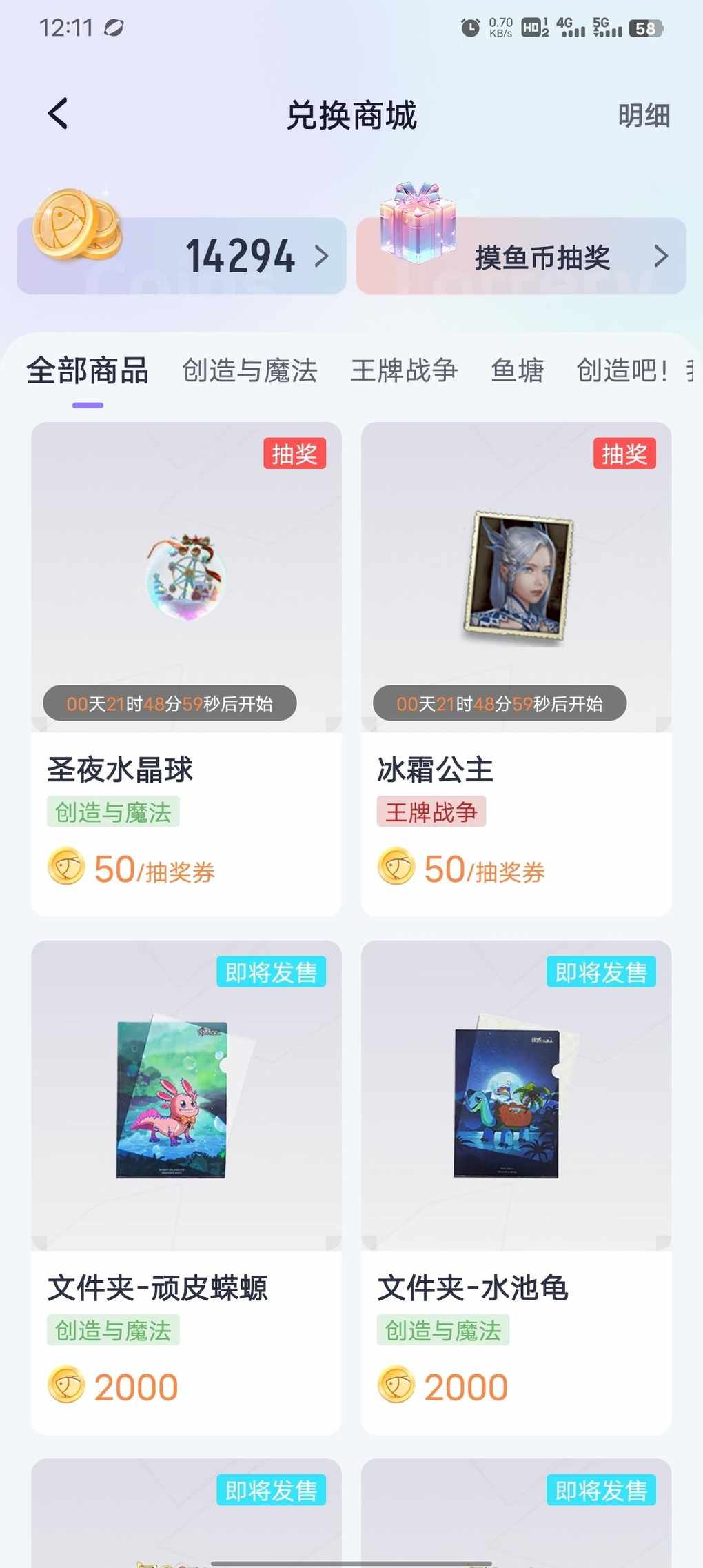The width and height of the screenshot is (703, 1568).
Task: Open the 明细 transaction details
Action: (643, 115)
